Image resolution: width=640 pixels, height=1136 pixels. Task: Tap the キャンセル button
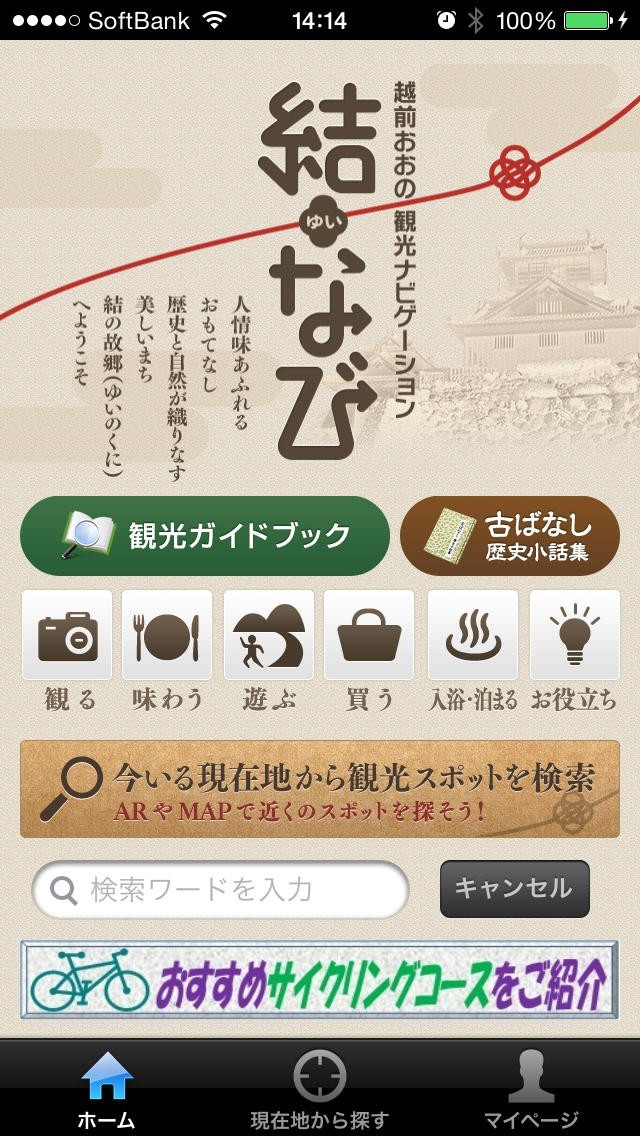[514, 889]
